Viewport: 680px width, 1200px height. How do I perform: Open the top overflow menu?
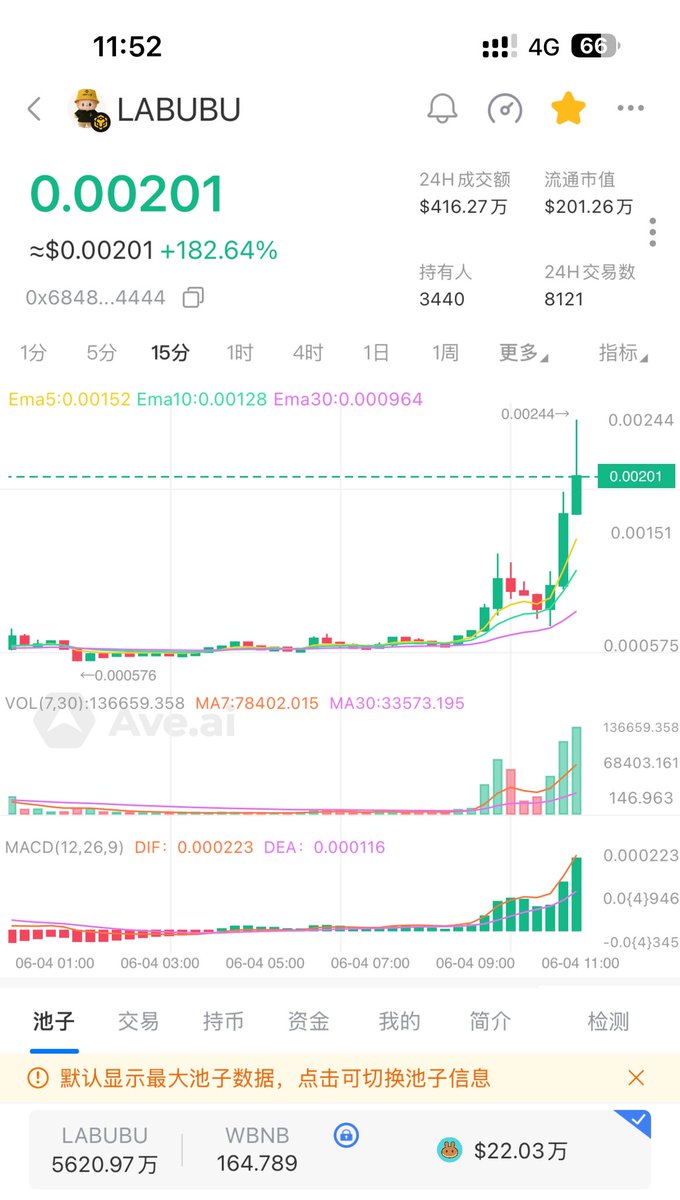(x=630, y=109)
